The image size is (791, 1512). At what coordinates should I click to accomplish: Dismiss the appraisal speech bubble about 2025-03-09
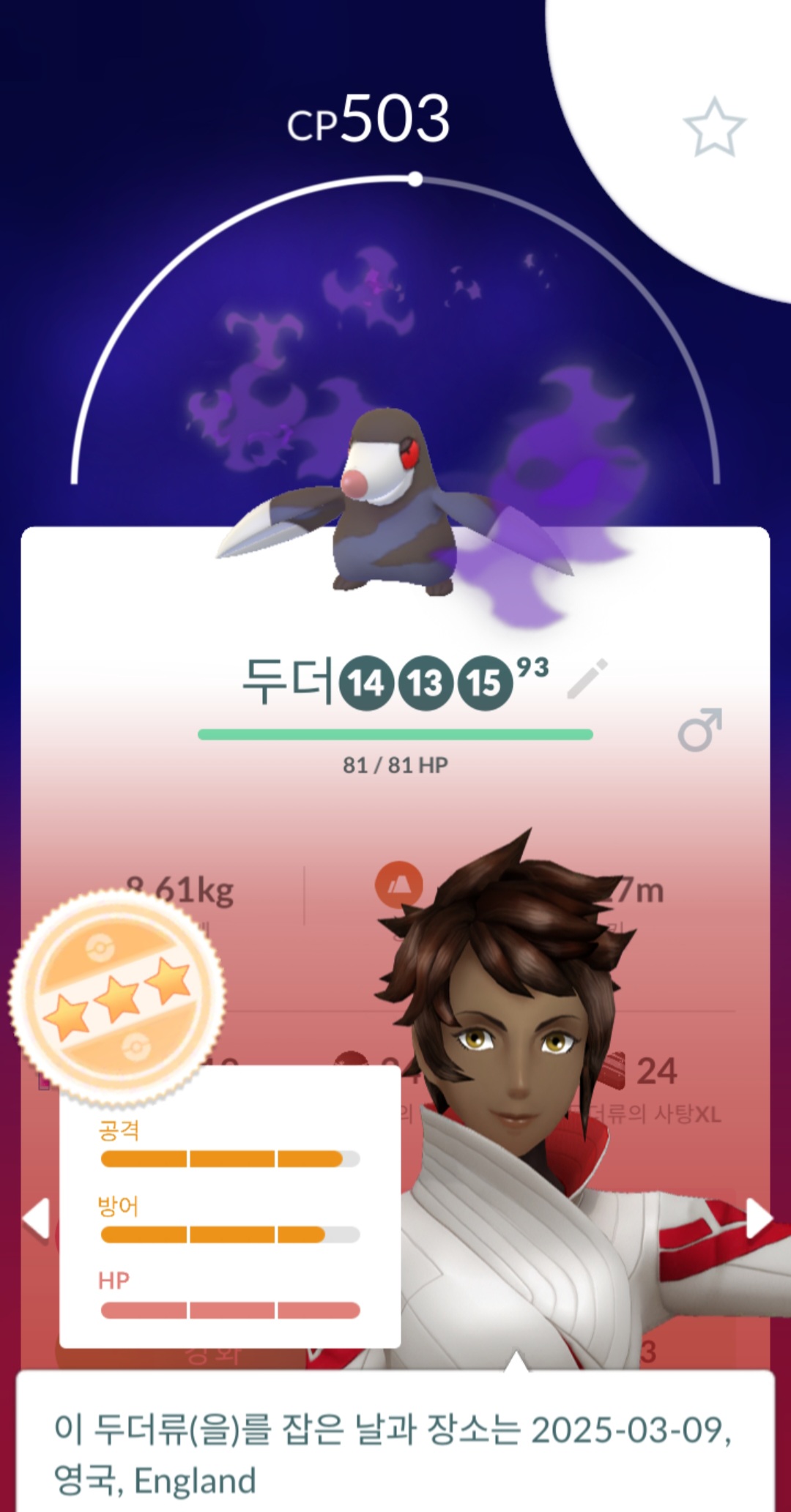pyautogui.click(x=395, y=1446)
